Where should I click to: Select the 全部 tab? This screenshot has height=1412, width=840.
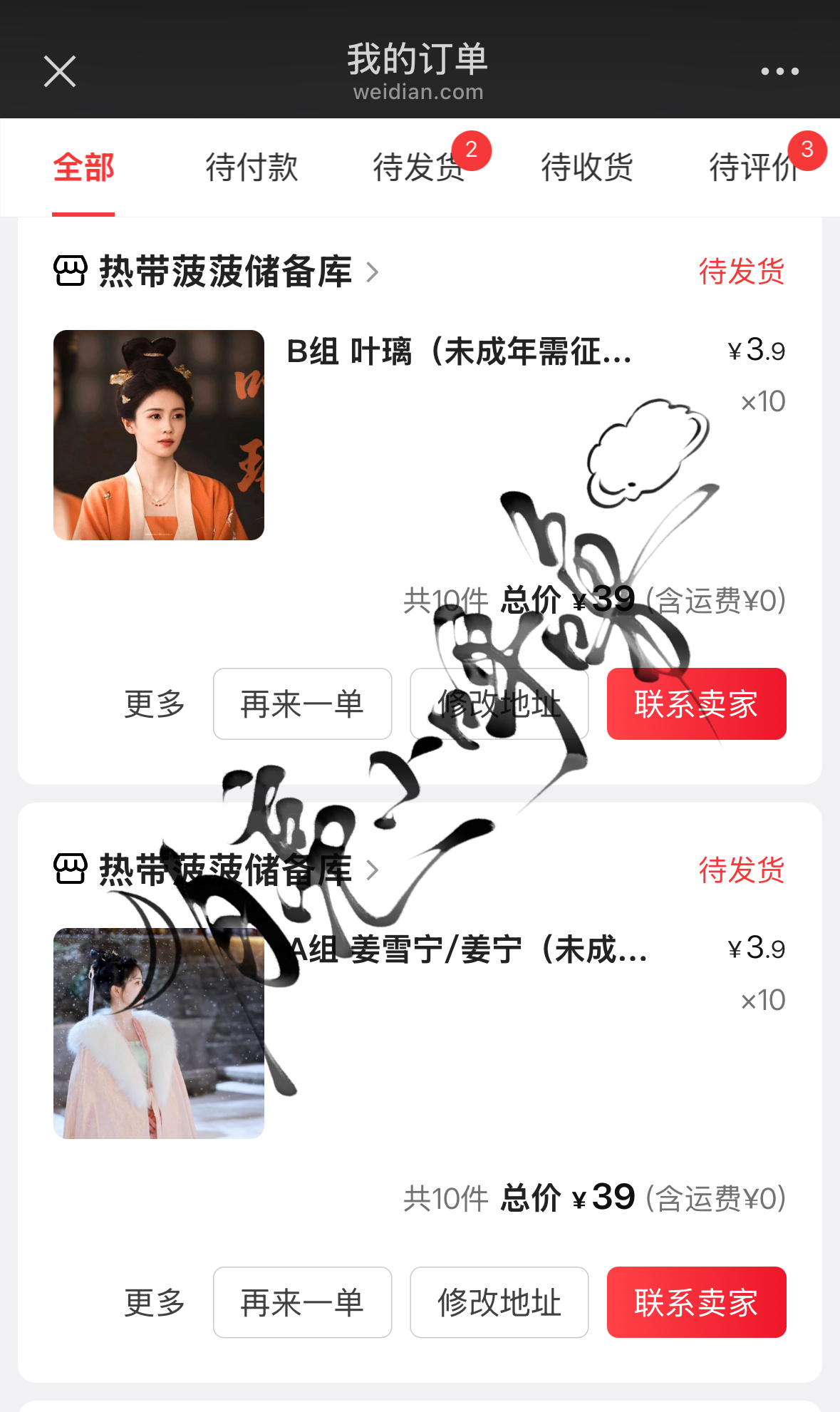tap(83, 167)
